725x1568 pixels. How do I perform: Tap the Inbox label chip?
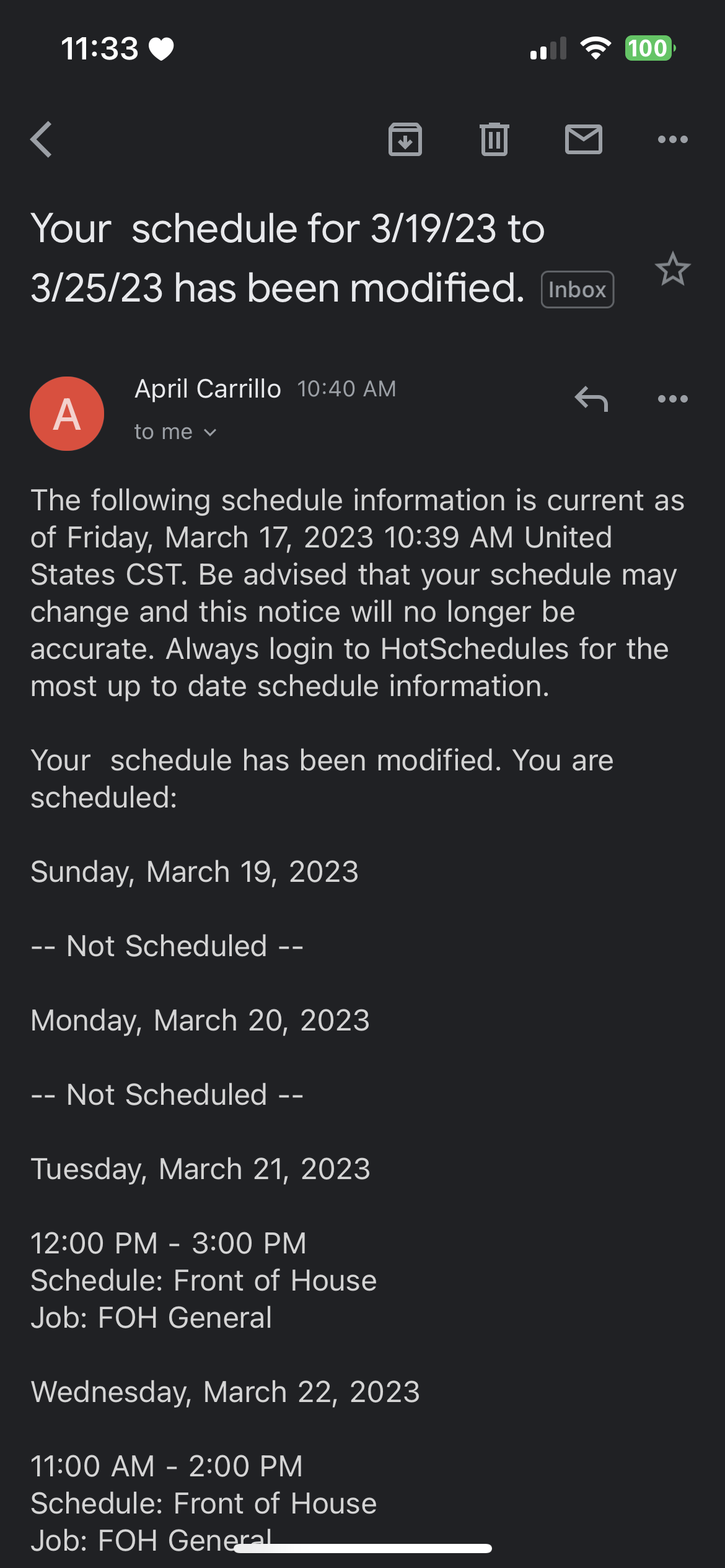point(577,290)
